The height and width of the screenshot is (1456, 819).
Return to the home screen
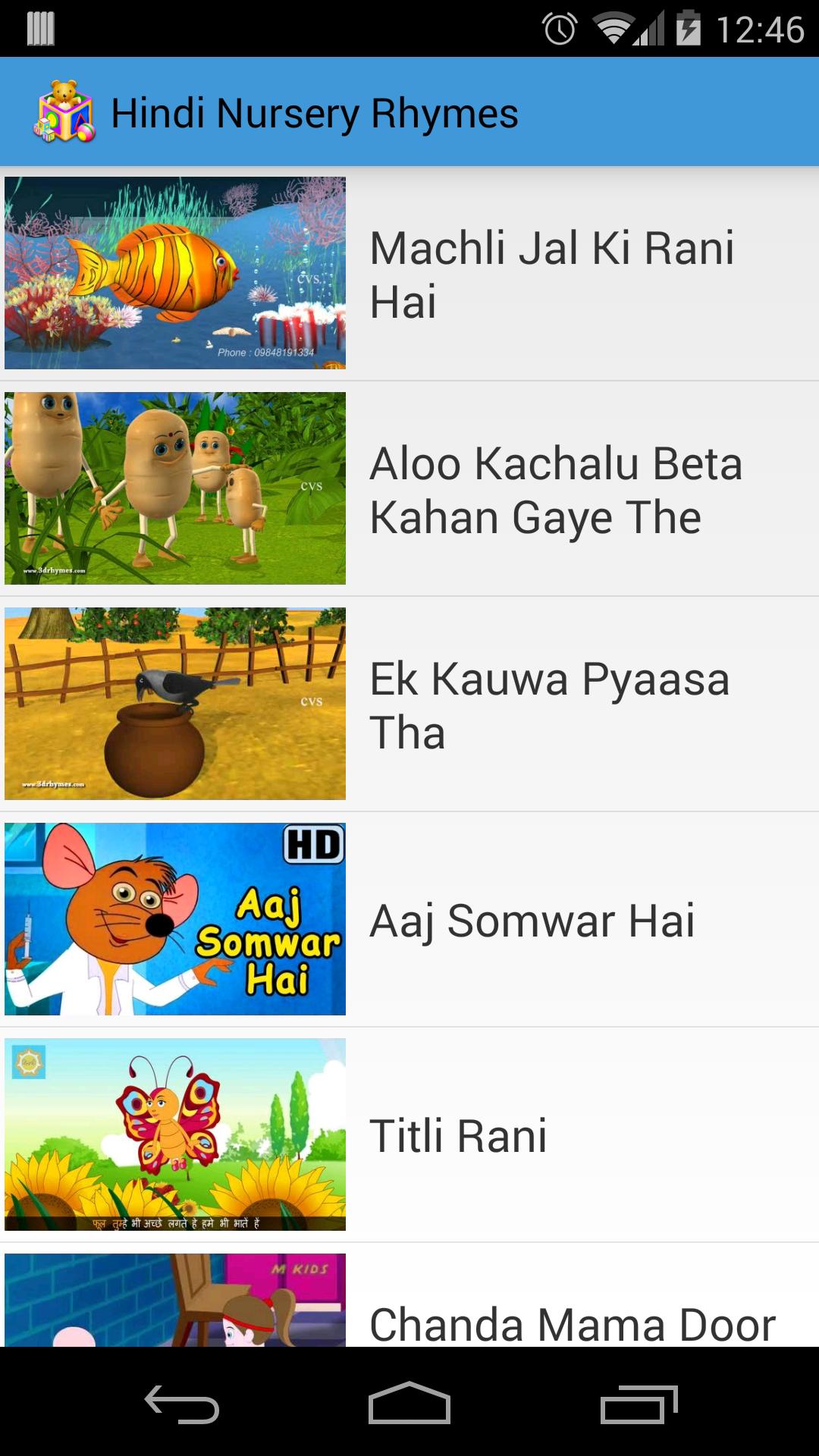(409, 1404)
